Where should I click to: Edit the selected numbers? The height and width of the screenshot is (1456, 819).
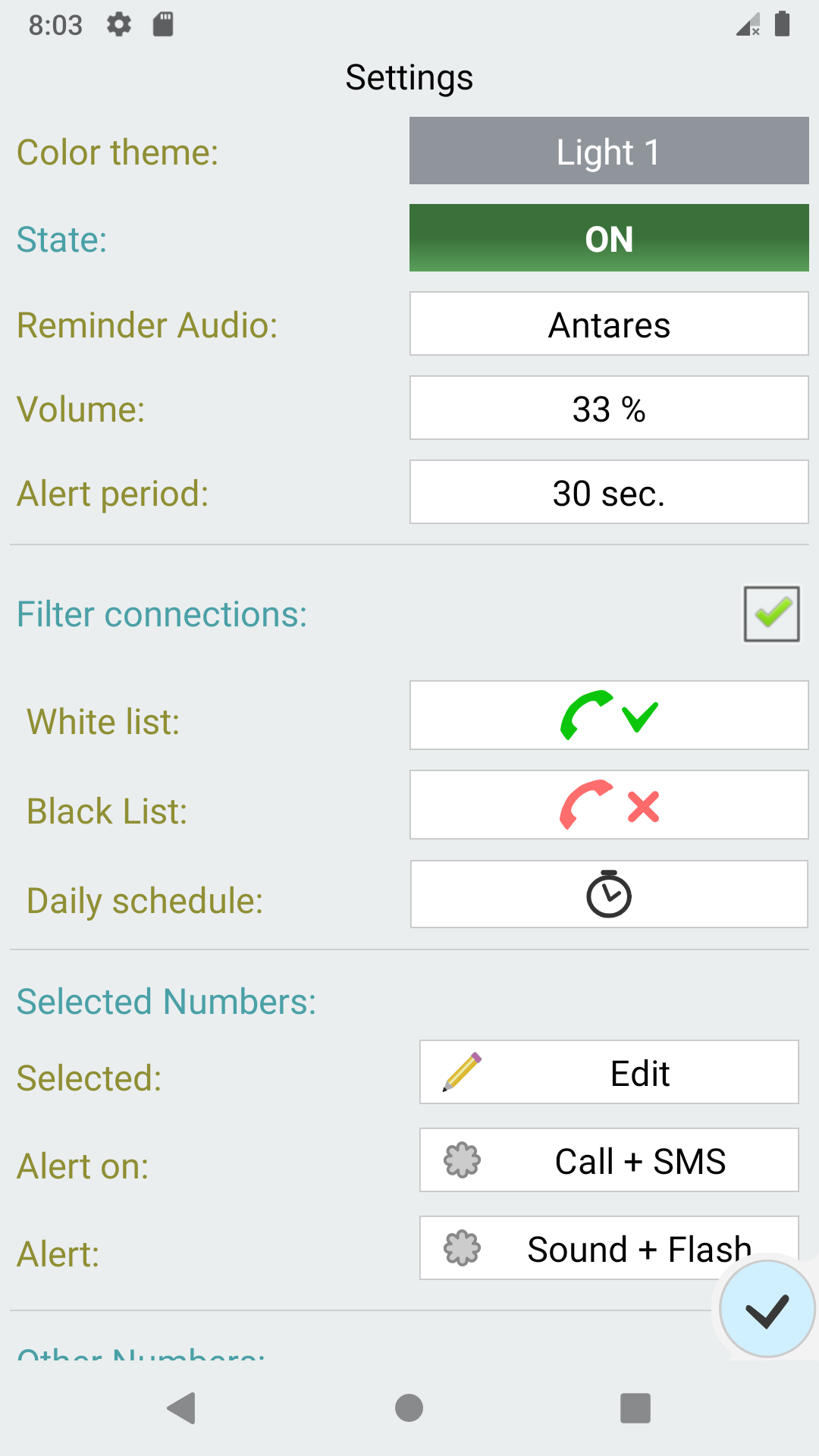609,1072
